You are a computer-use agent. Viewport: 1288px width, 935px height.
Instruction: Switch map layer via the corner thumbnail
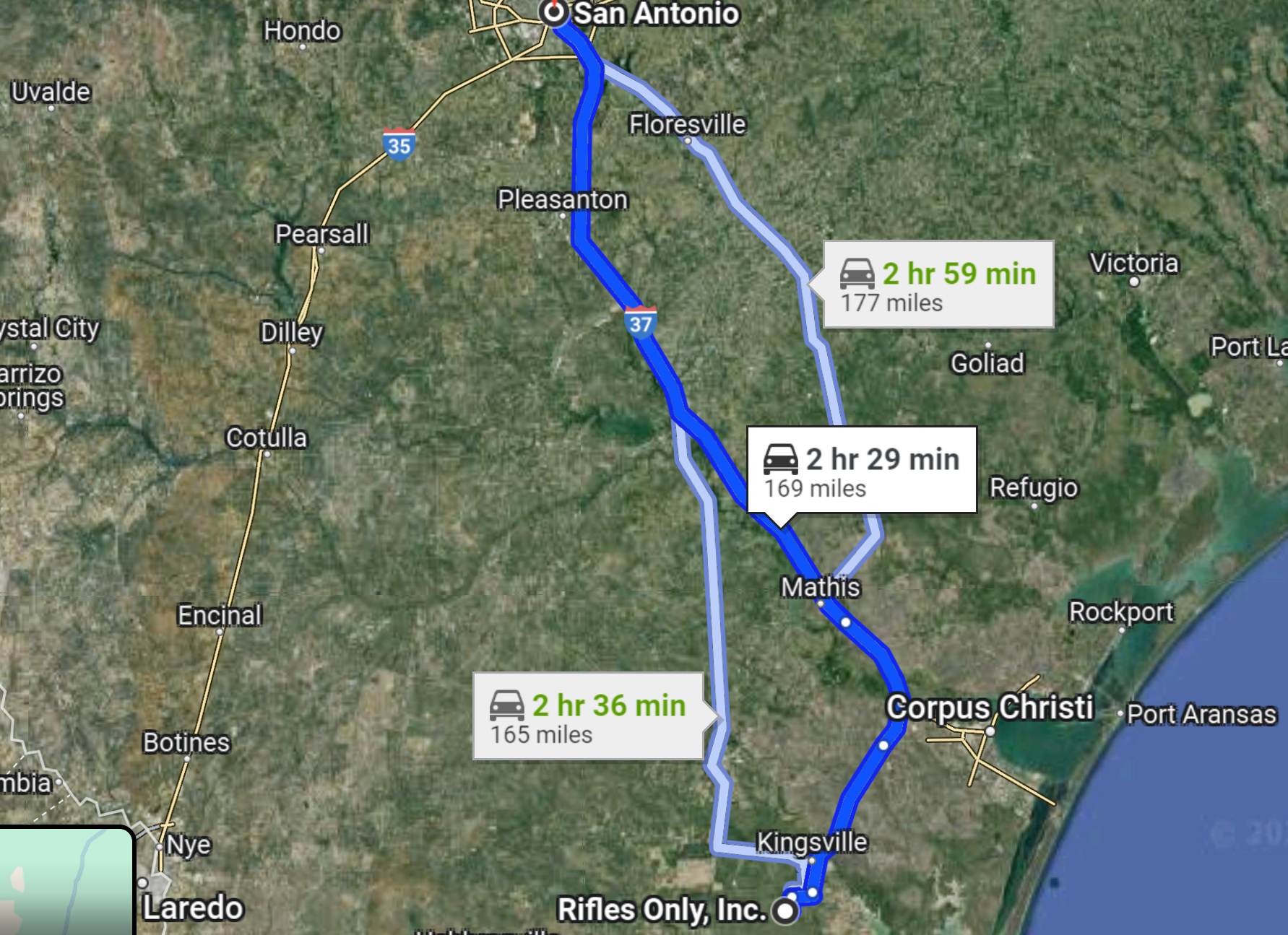point(65,882)
